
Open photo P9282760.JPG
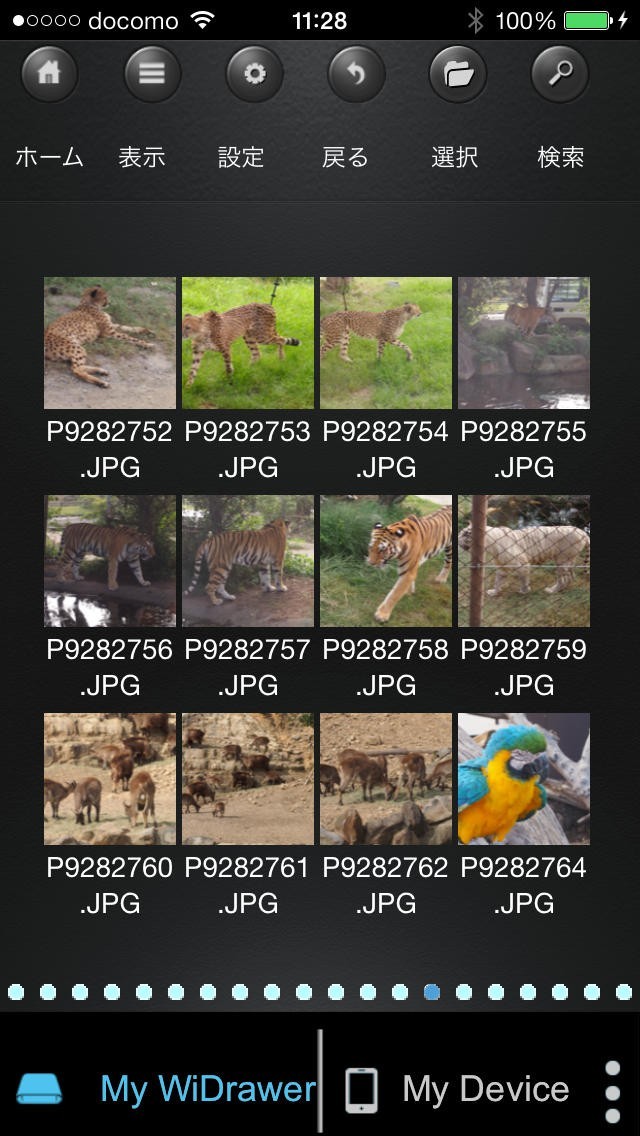pyautogui.click(x=110, y=779)
